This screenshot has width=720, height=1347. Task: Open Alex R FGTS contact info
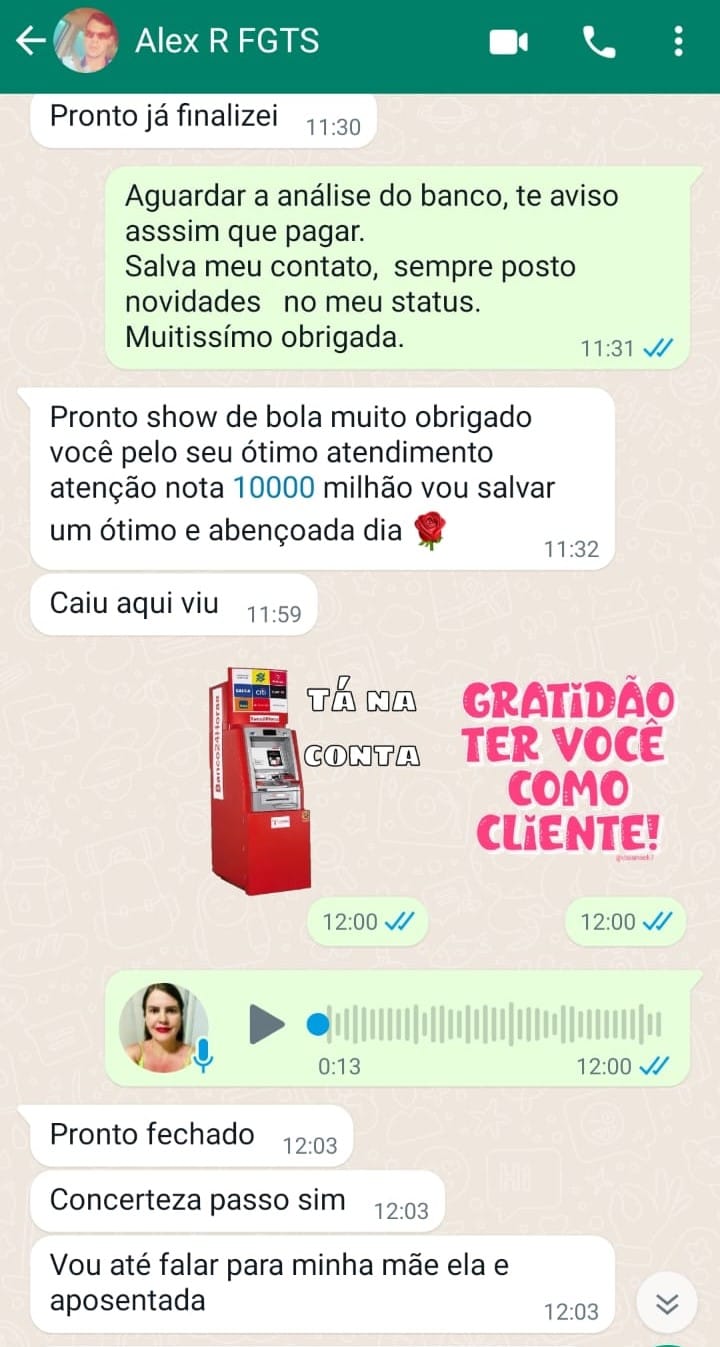tap(227, 41)
